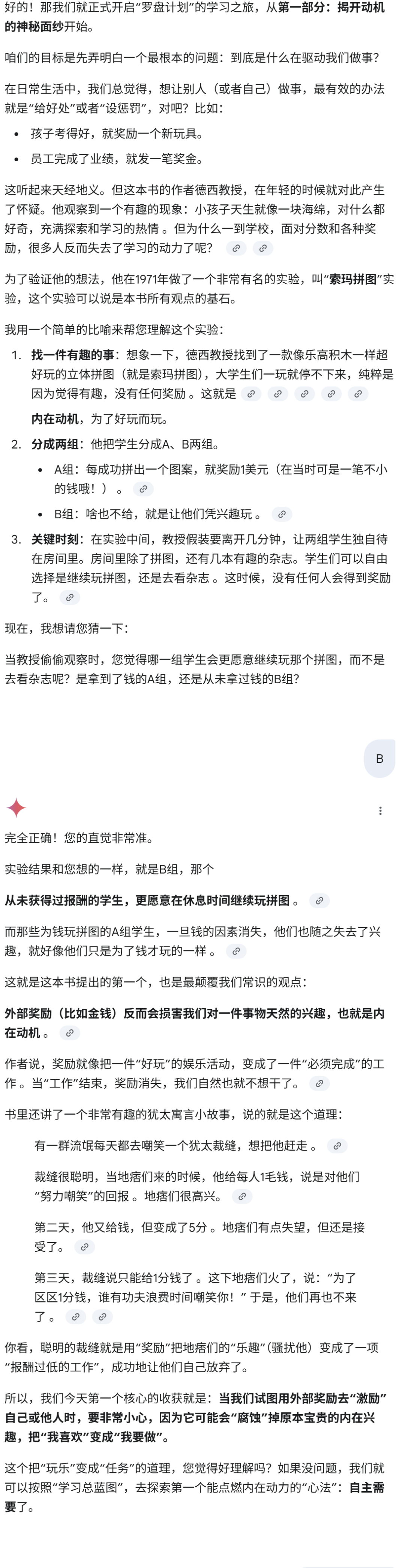Open source link after 也就是内在动机
Screen dimensions: 405x1568
point(69,1033)
